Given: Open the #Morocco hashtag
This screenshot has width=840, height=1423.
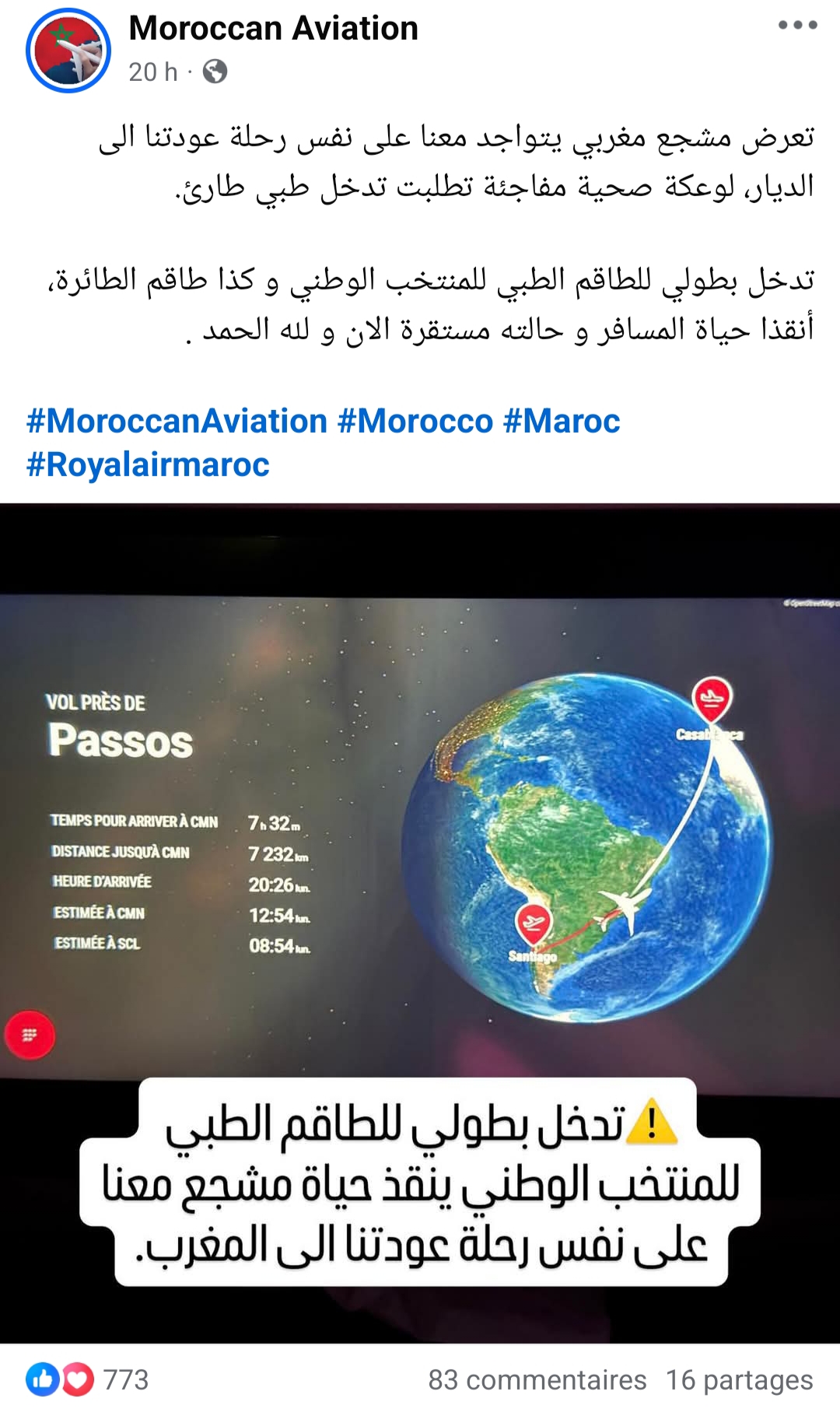Looking at the screenshot, I should pyautogui.click(x=415, y=421).
